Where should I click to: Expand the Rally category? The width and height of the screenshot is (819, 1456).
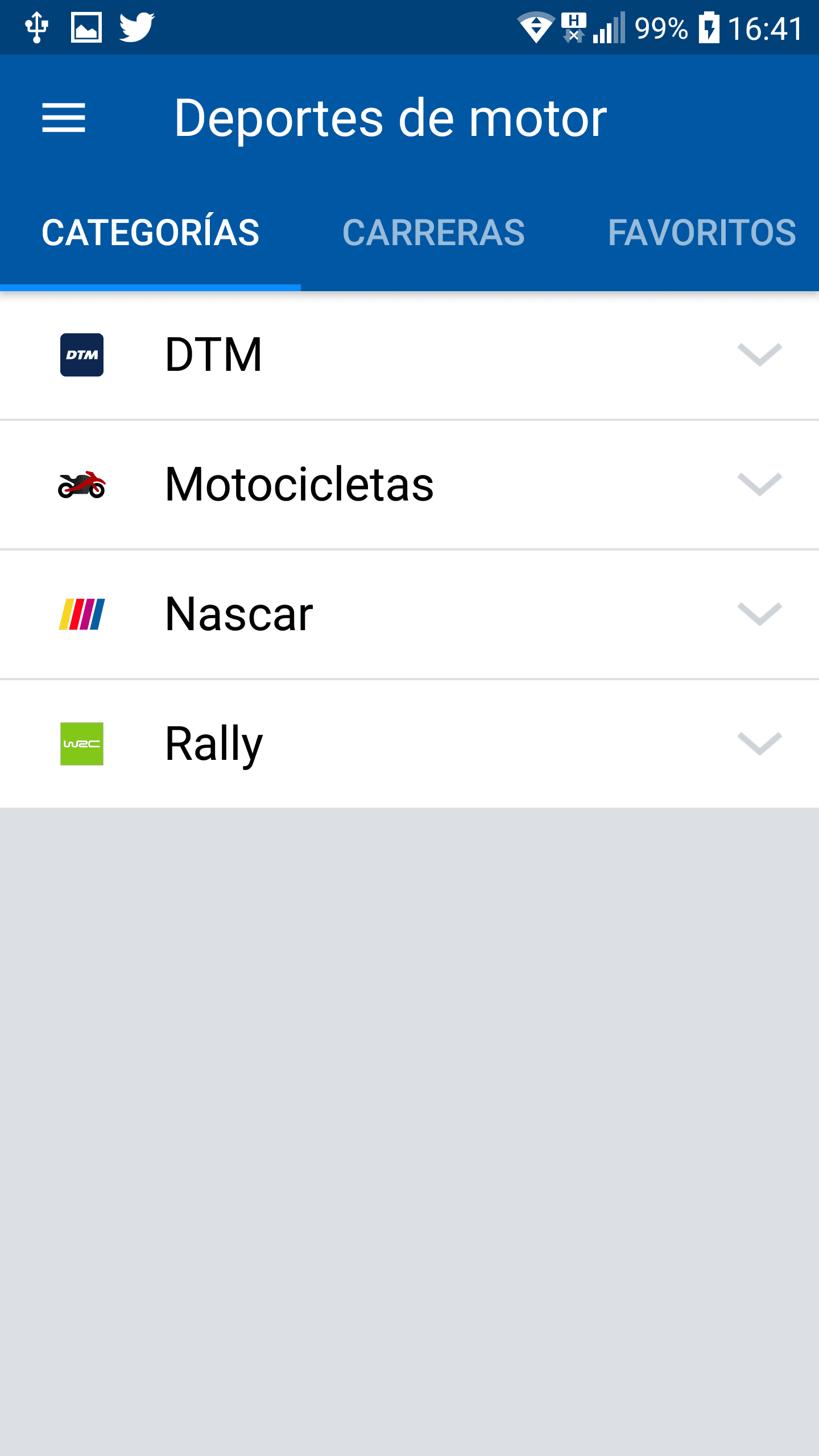(409, 744)
